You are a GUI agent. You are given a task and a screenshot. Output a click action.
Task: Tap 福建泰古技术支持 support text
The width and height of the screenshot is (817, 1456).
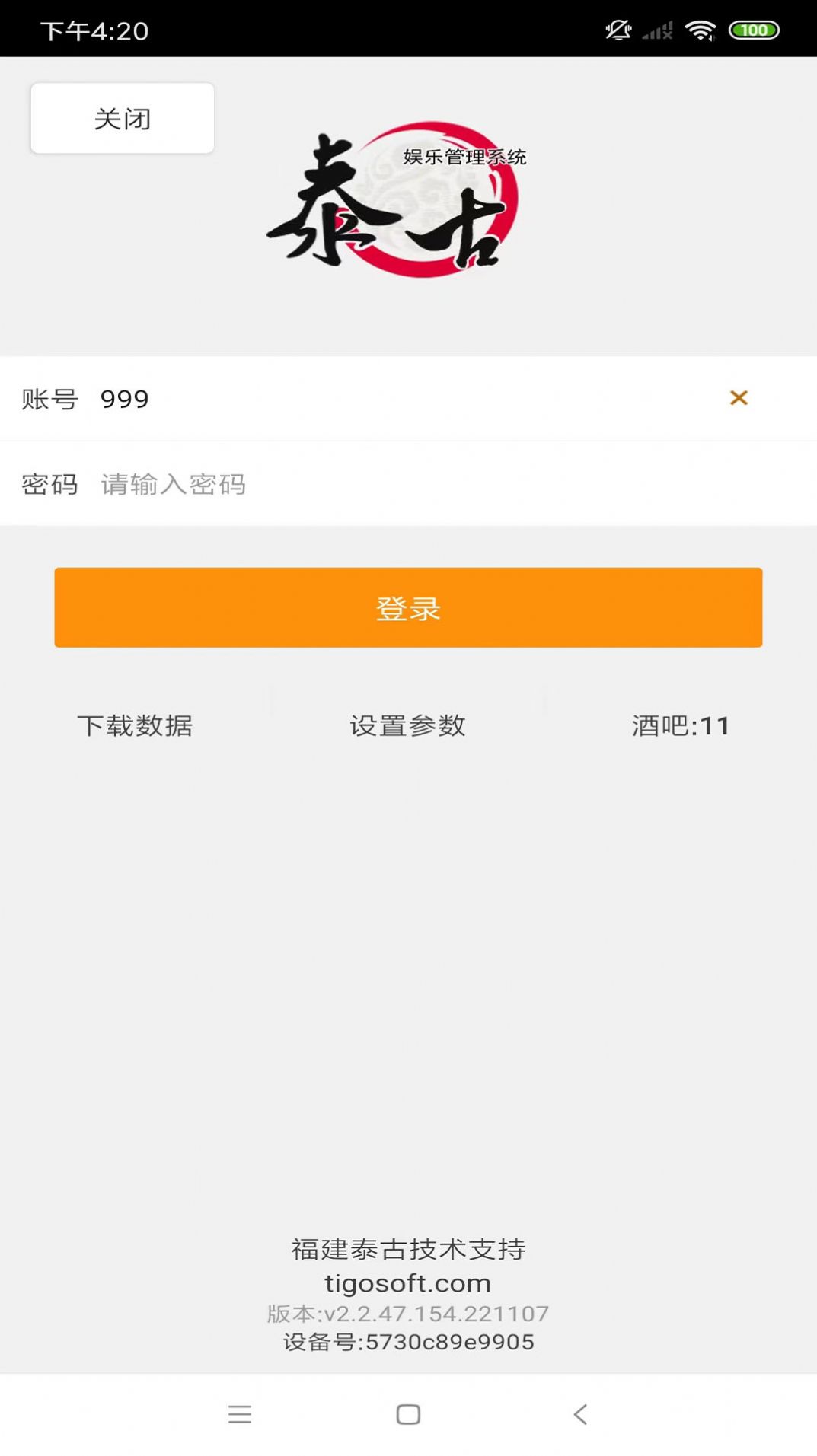click(x=408, y=1248)
